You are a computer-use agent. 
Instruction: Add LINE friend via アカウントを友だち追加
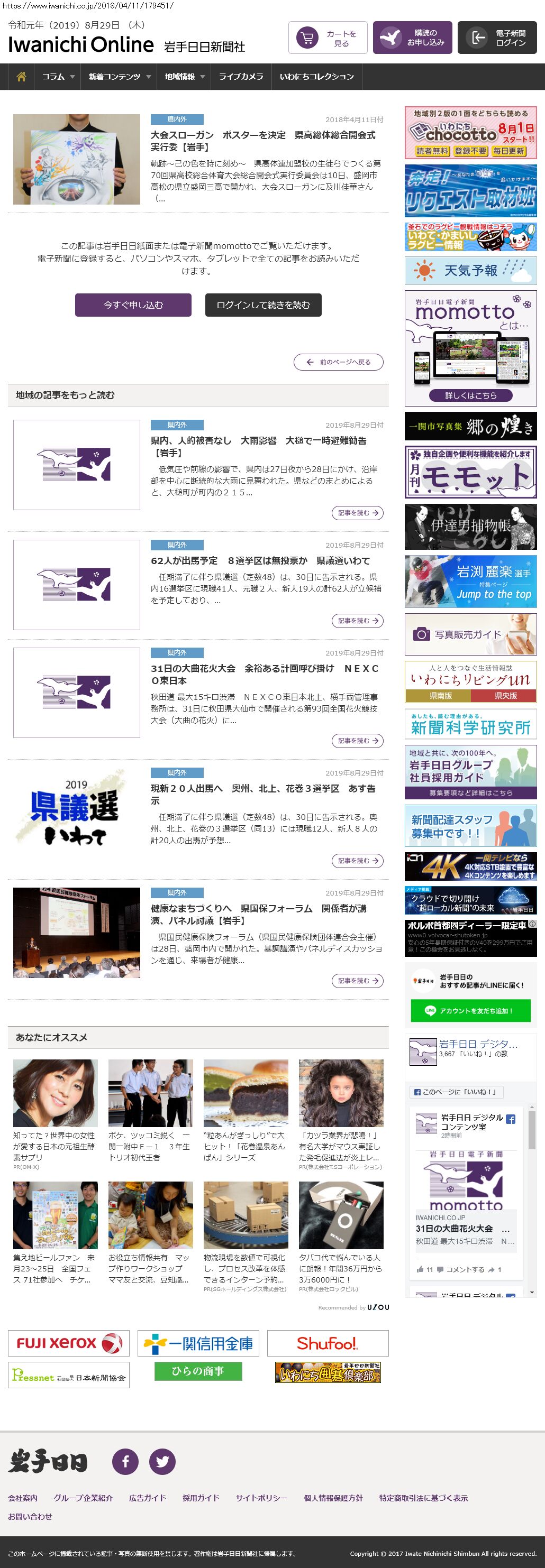tap(470, 1010)
